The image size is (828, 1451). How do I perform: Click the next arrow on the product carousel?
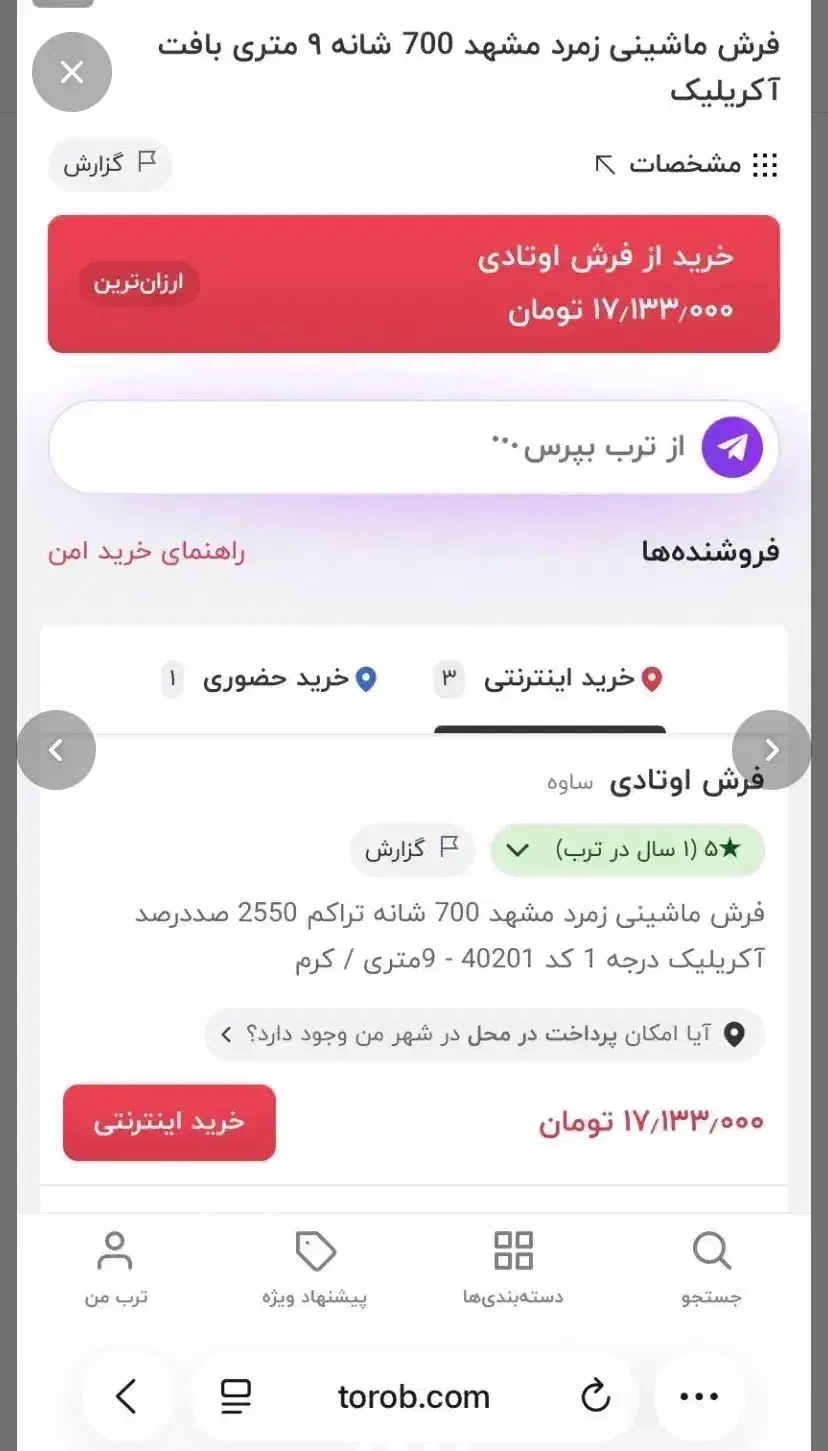pyautogui.click(x=771, y=750)
